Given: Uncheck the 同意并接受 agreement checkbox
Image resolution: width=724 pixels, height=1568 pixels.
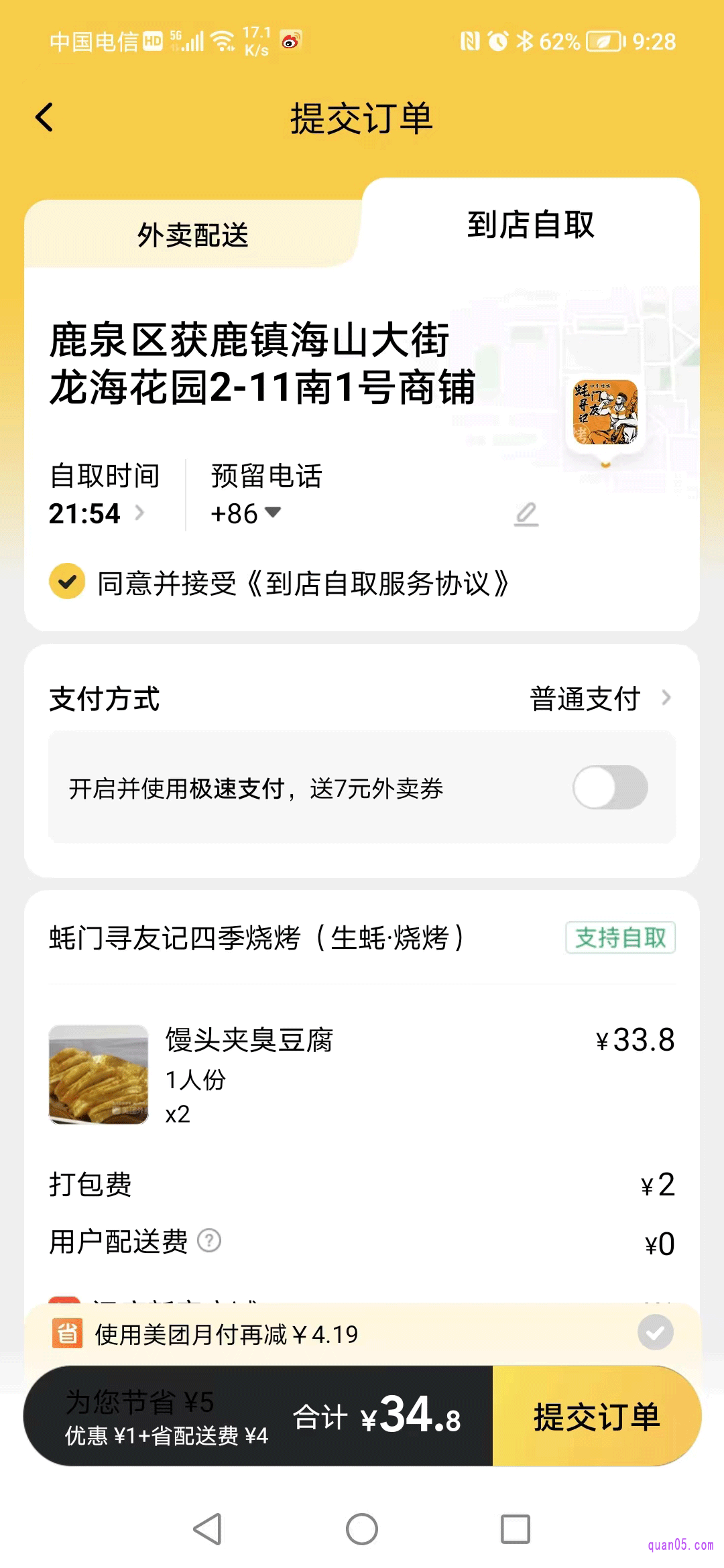Looking at the screenshot, I should click(x=67, y=582).
